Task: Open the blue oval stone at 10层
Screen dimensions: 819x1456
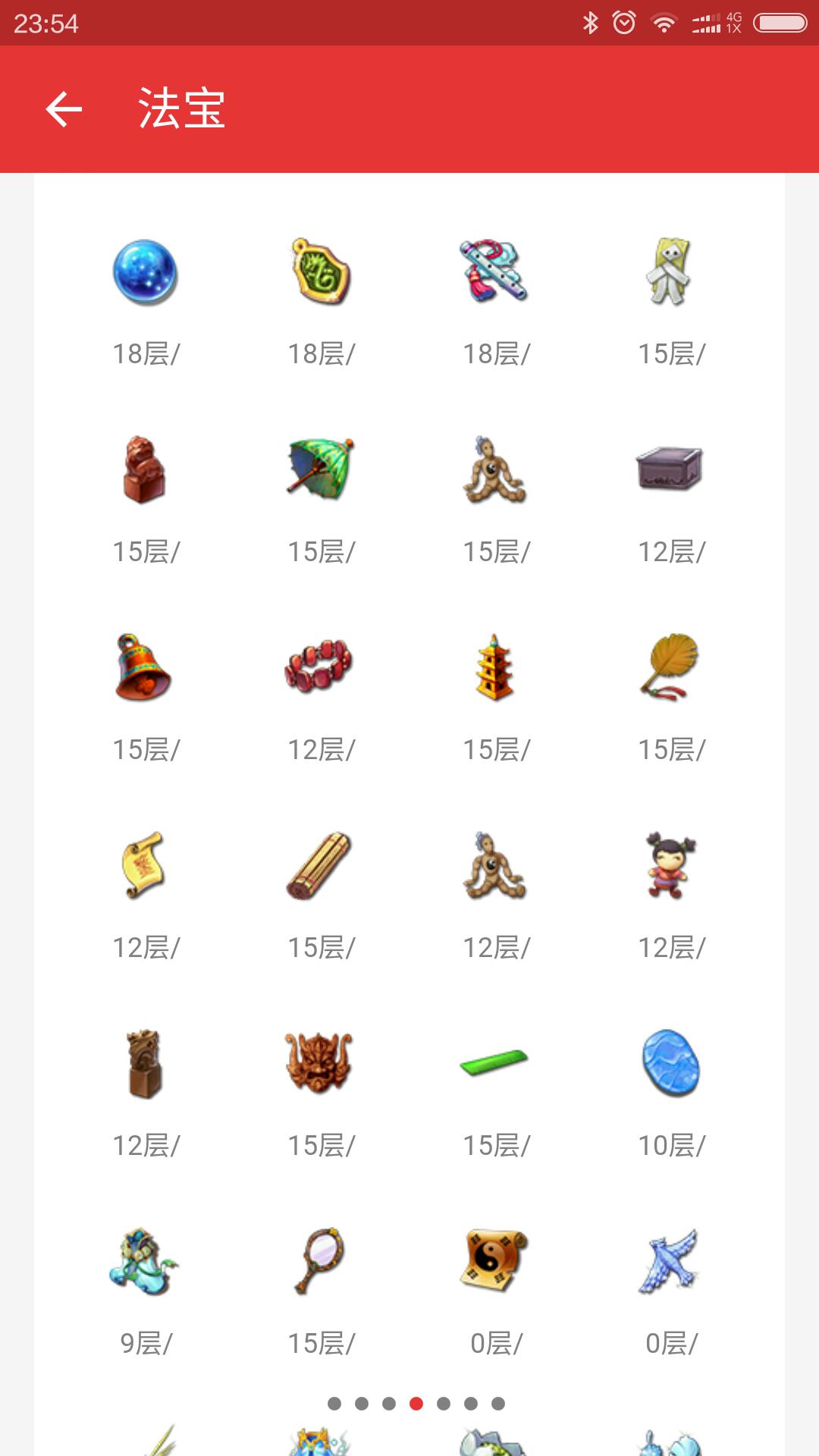Action: 670,1063
